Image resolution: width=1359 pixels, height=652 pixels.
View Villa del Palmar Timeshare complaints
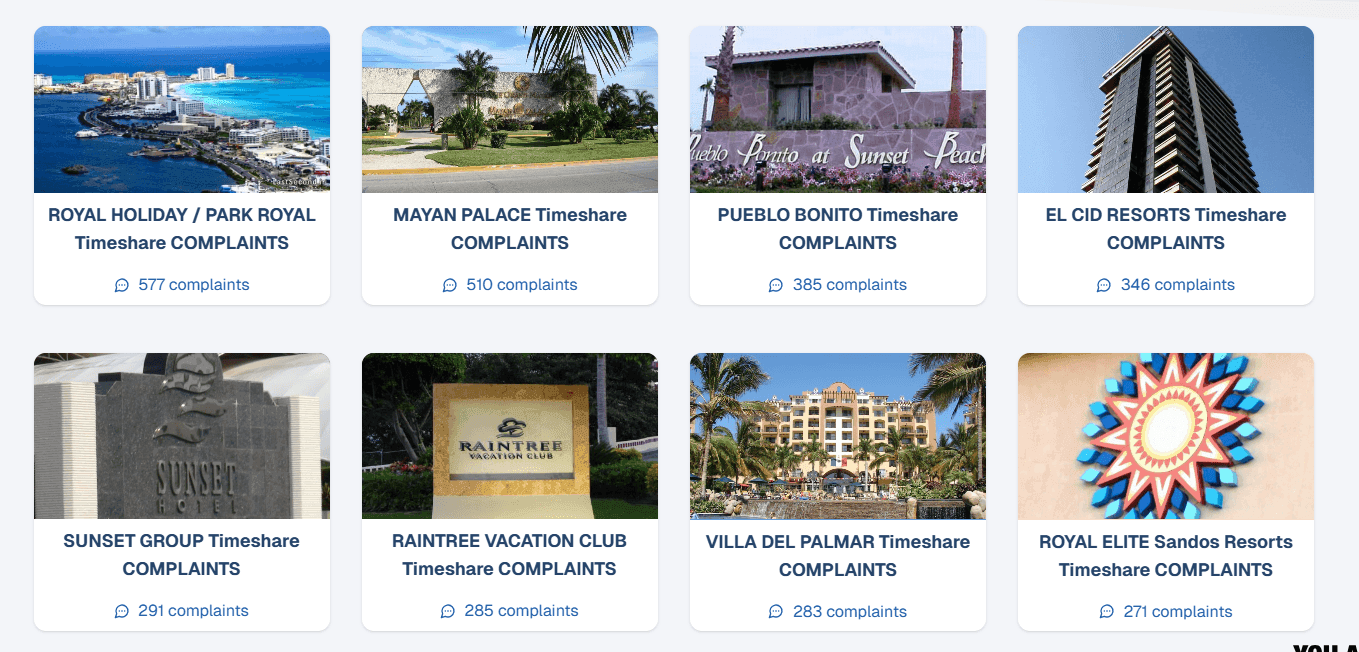(838, 555)
